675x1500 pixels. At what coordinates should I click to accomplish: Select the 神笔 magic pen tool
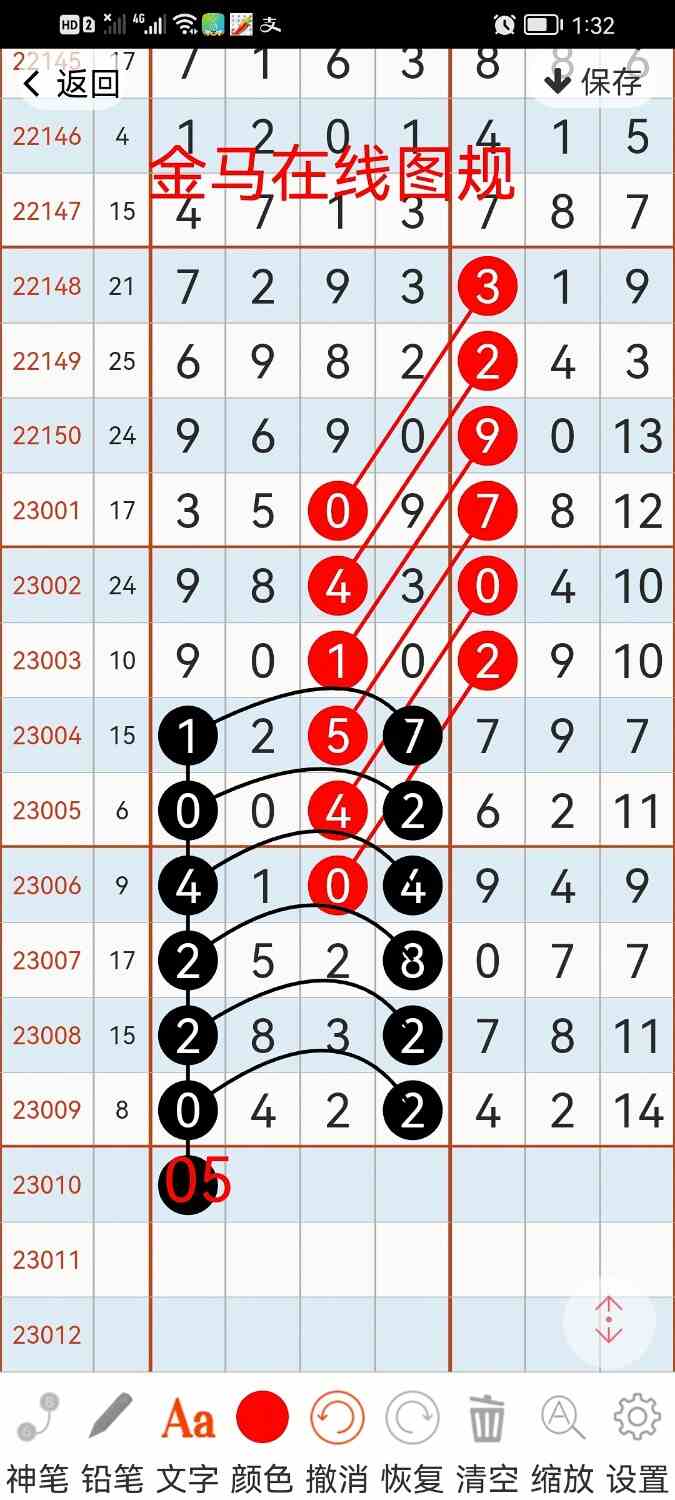(38, 1439)
